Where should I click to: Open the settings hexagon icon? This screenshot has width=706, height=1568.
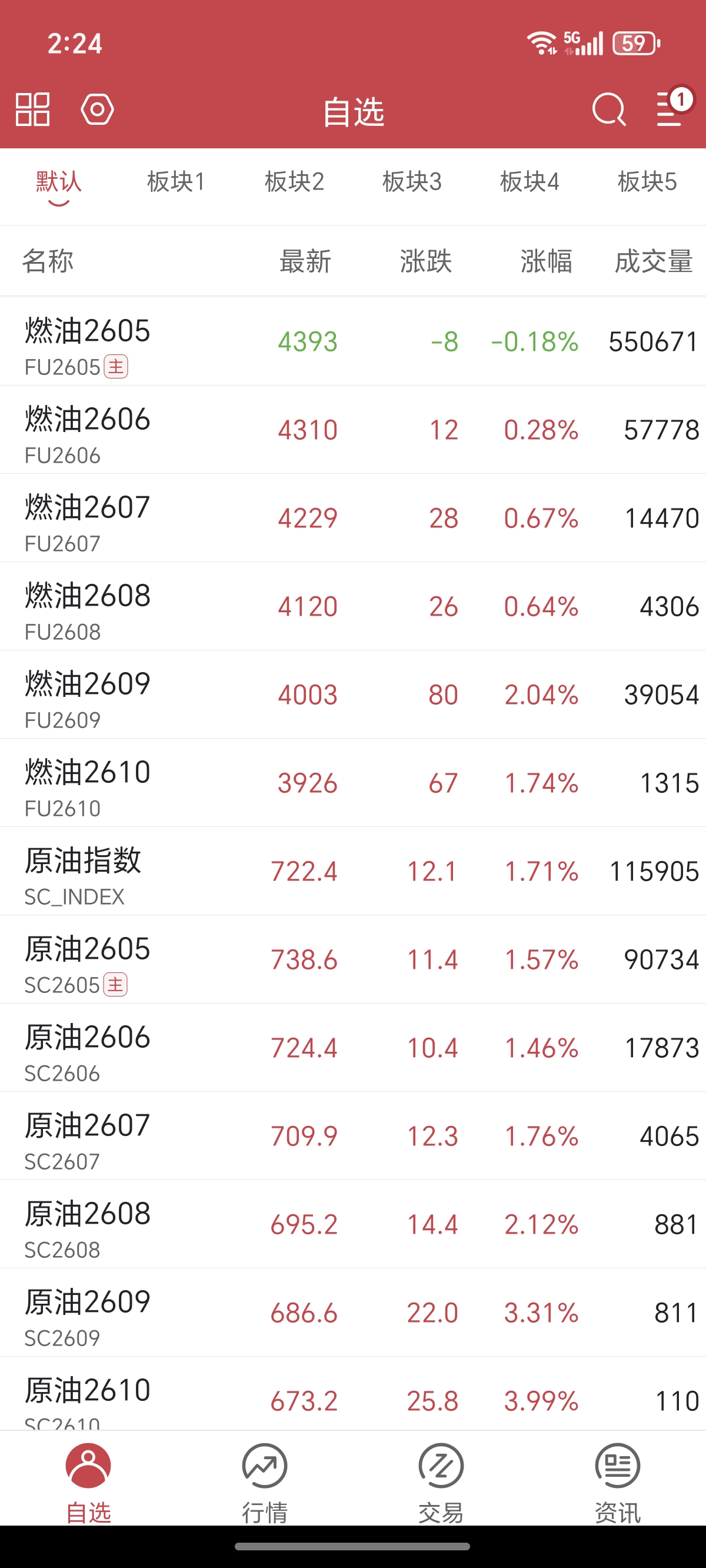(98, 109)
